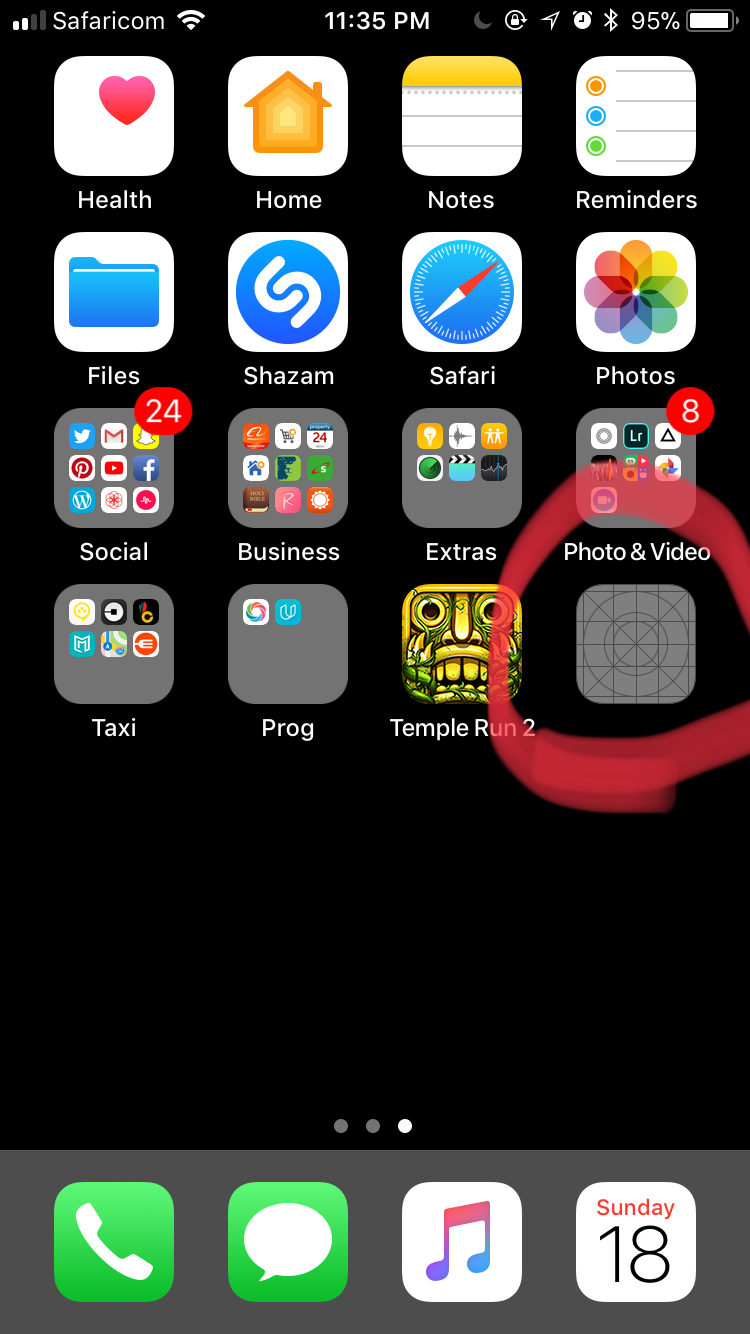
Task: Launch Shazam
Action: [288, 292]
